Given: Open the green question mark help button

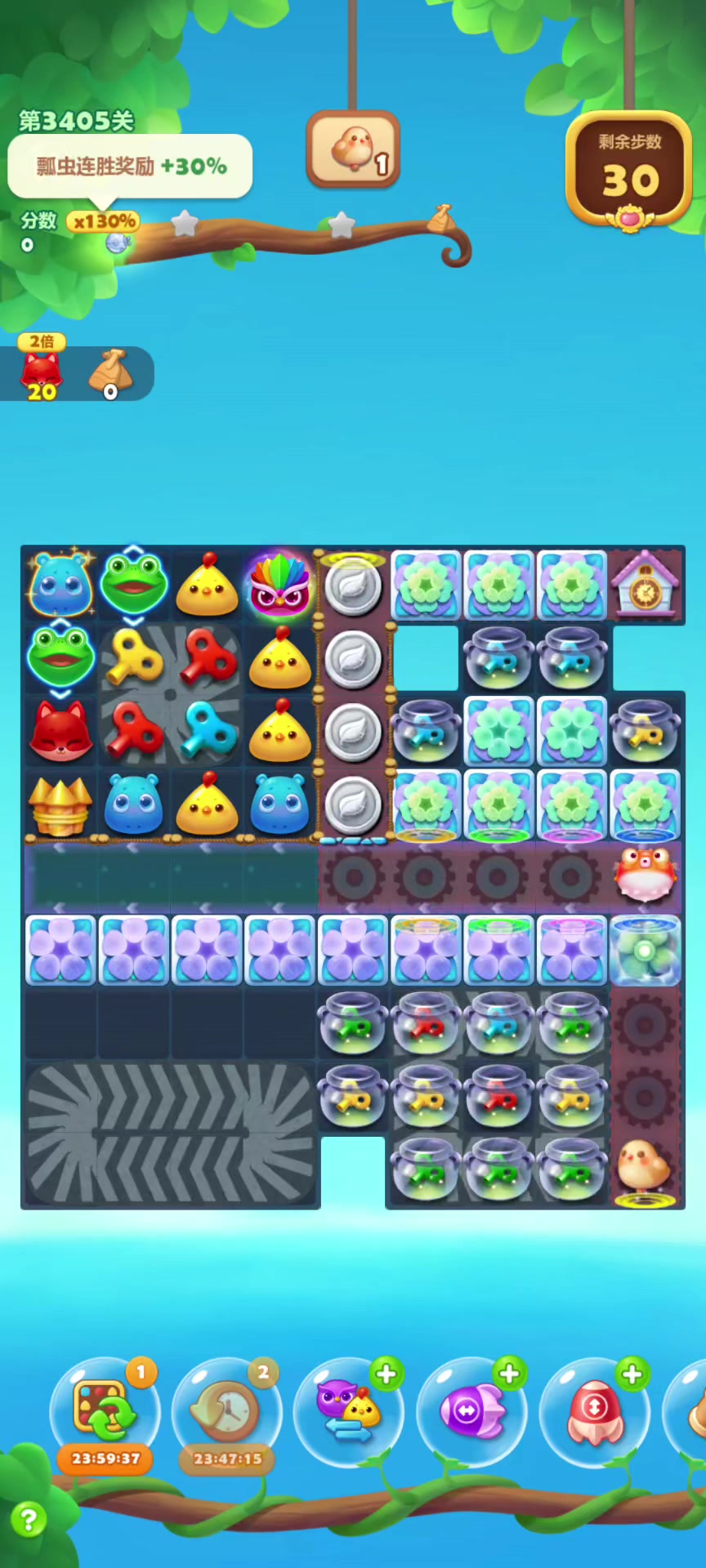Looking at the screenshot, I should coord(28,1520).
